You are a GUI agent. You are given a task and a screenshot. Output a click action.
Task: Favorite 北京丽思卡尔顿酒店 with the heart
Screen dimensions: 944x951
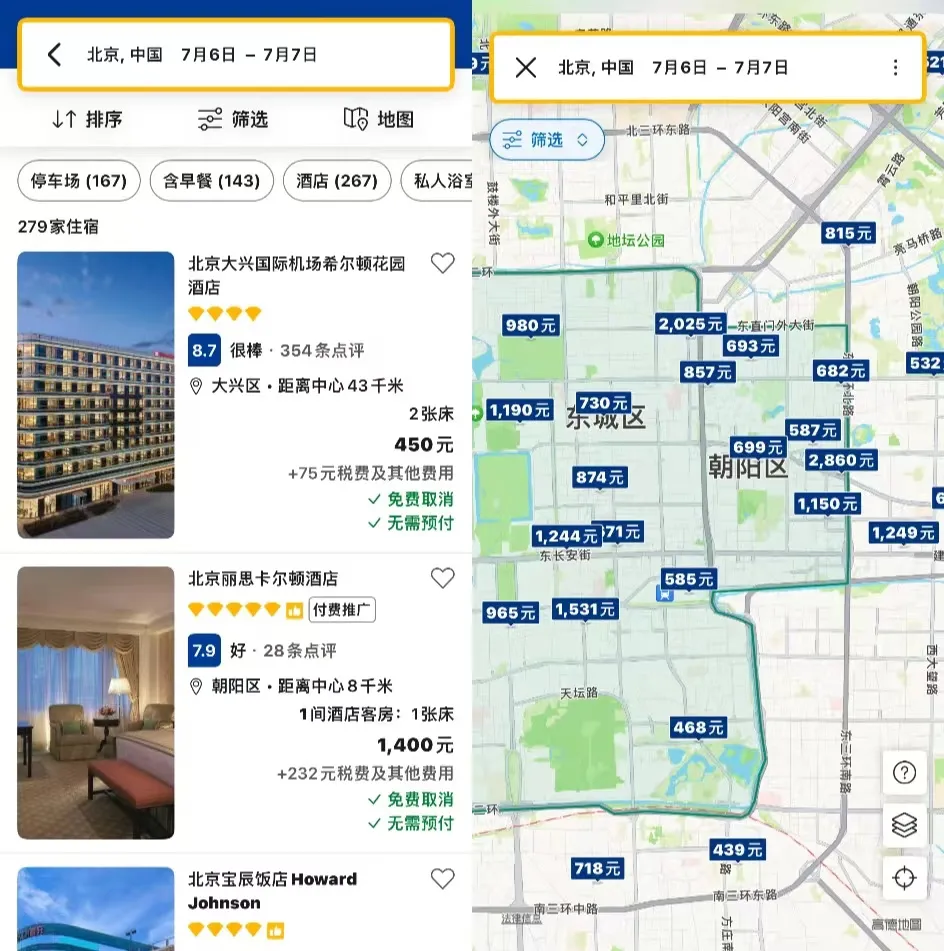442,578
